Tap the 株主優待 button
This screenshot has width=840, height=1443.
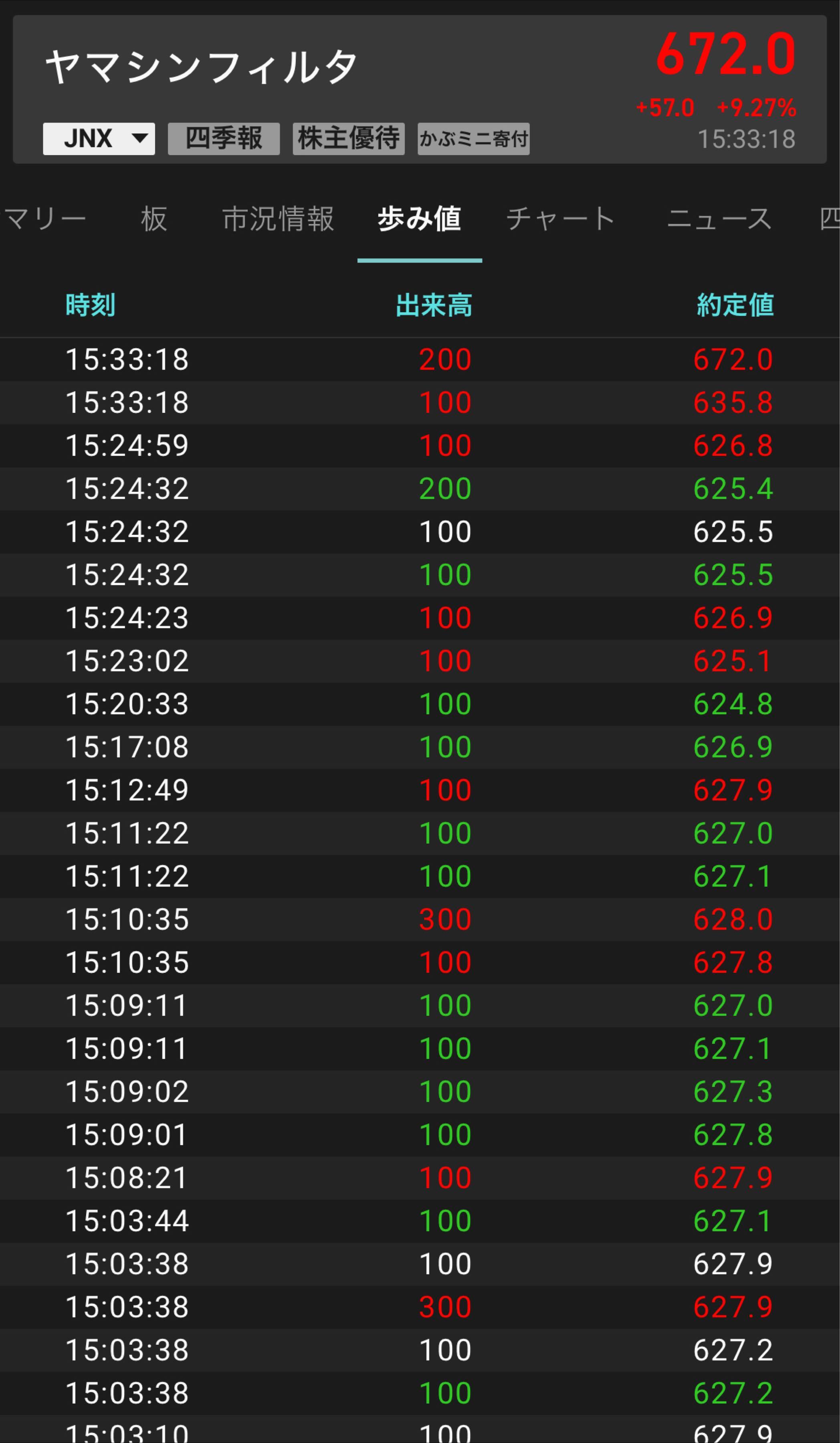click(348, 139)
